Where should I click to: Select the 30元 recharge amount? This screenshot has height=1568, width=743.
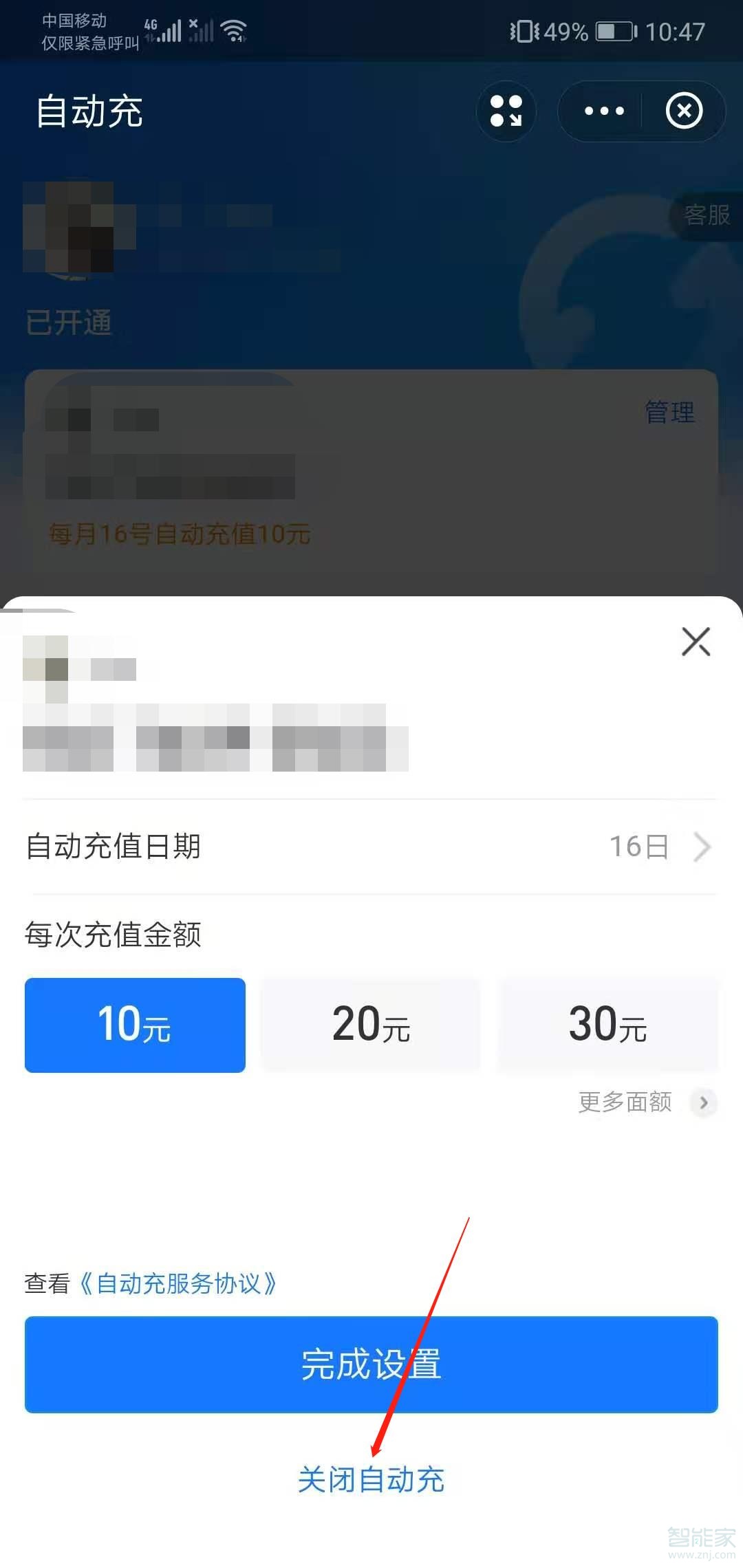[x=608, y=1025]
